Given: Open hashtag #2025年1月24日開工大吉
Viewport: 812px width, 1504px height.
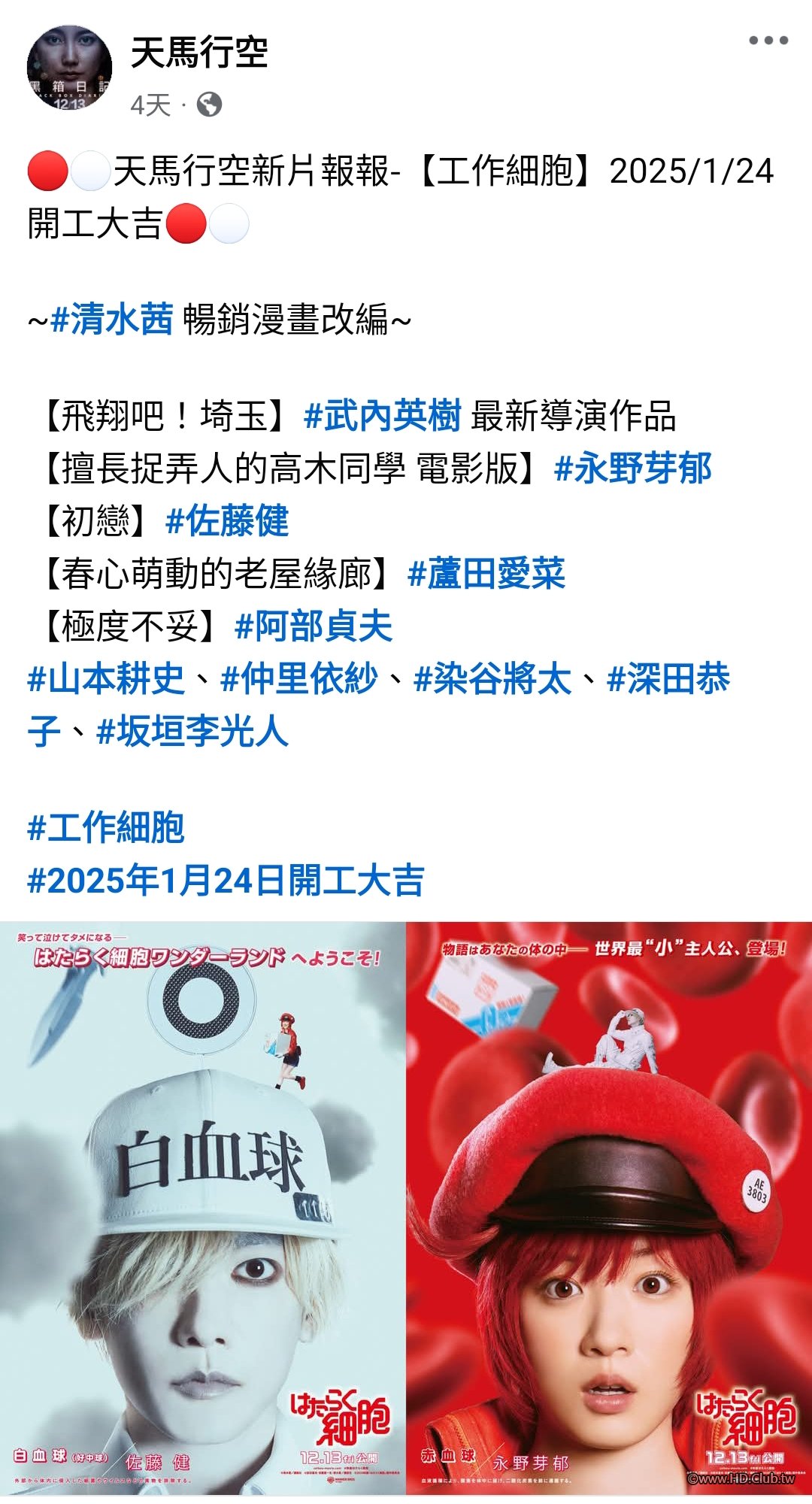Looking at the screenshot, I should [x=226, y=881].
